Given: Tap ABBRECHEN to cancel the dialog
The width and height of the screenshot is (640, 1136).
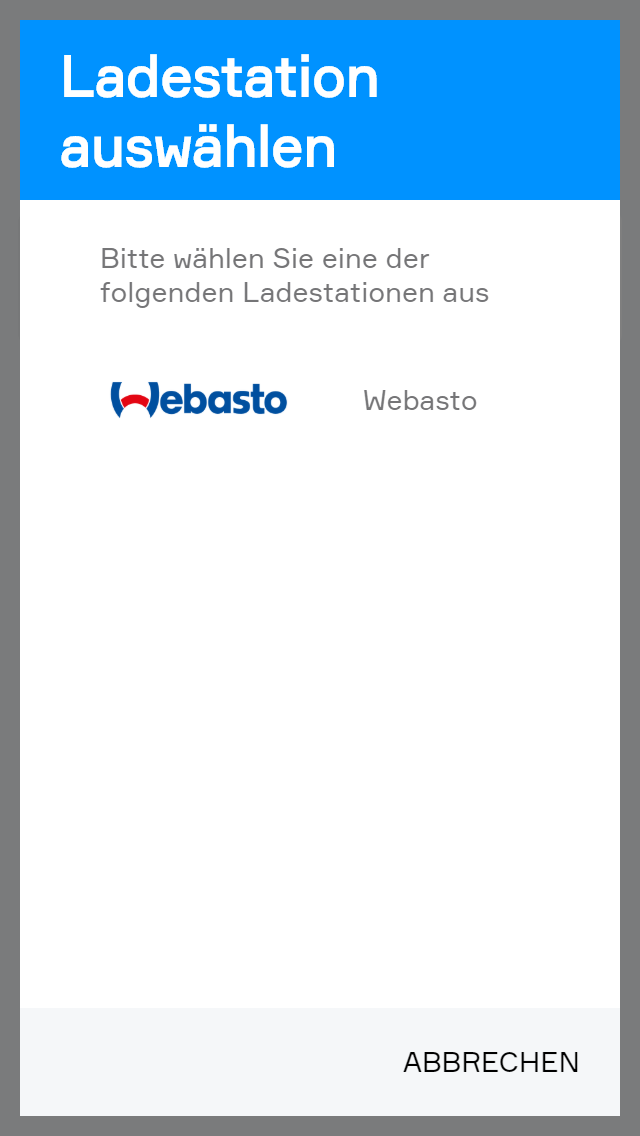Looking at the screenshot, I should (490, 1062).
